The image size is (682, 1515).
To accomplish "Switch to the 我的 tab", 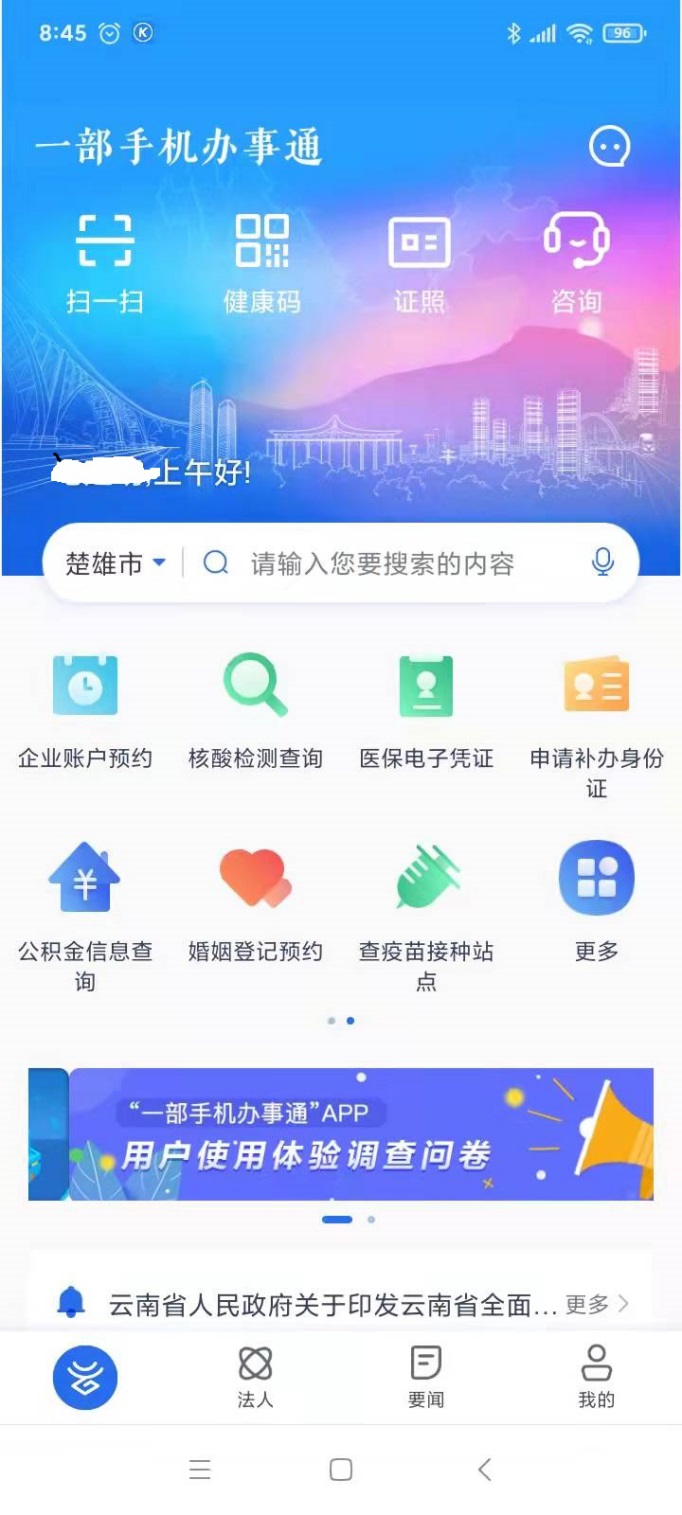I will coord(596,1377).
